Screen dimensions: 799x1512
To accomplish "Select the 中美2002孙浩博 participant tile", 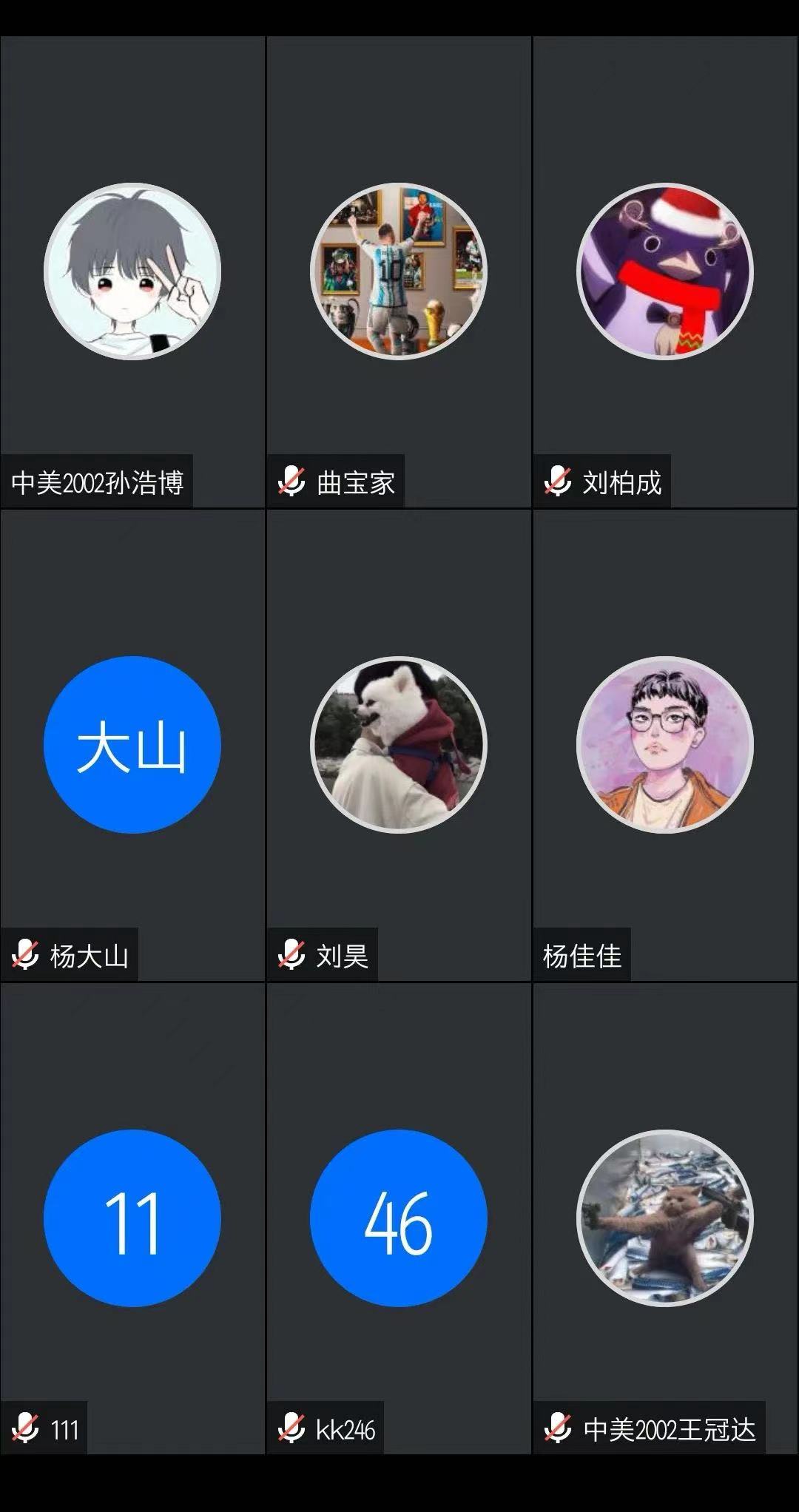I will (132, 272).
